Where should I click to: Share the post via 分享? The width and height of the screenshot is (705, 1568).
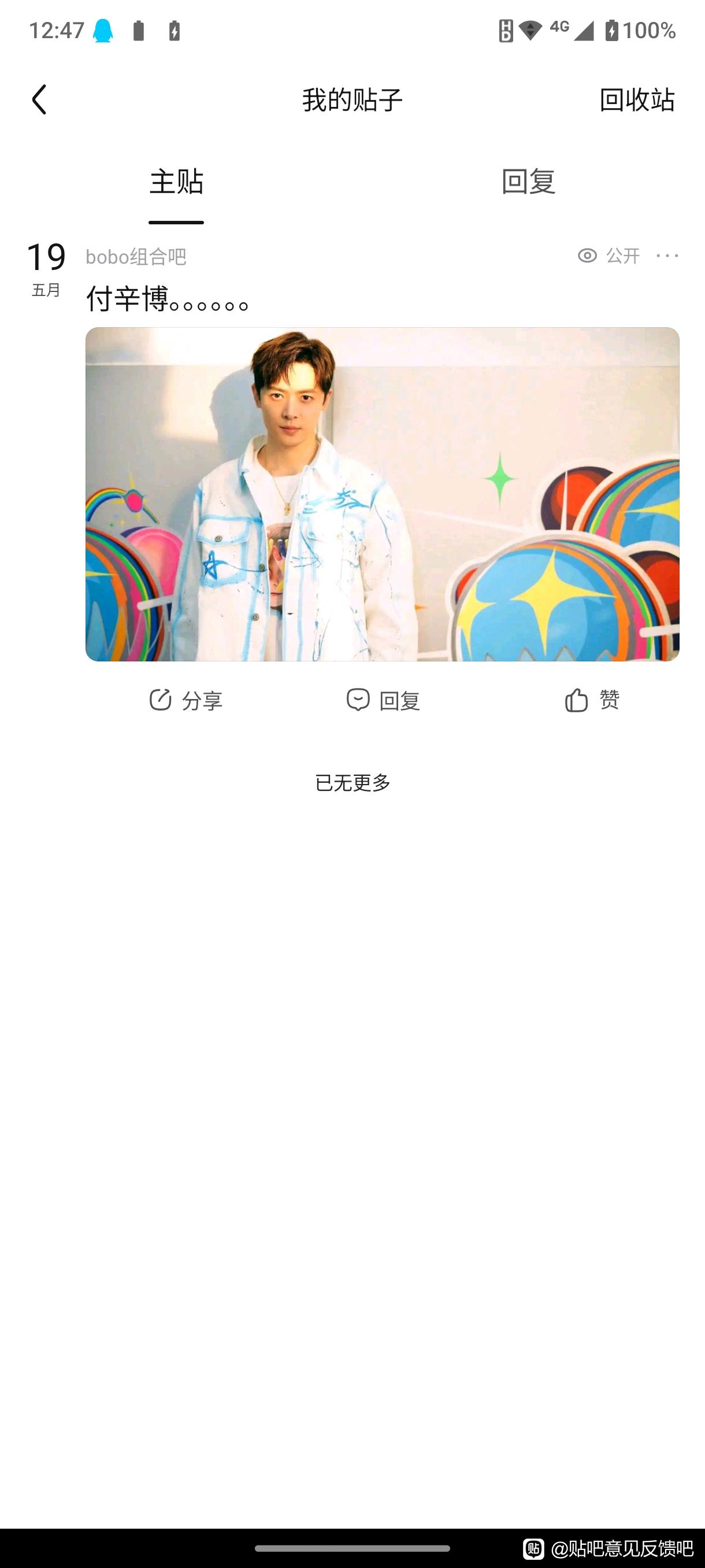[x=186, y=700]
